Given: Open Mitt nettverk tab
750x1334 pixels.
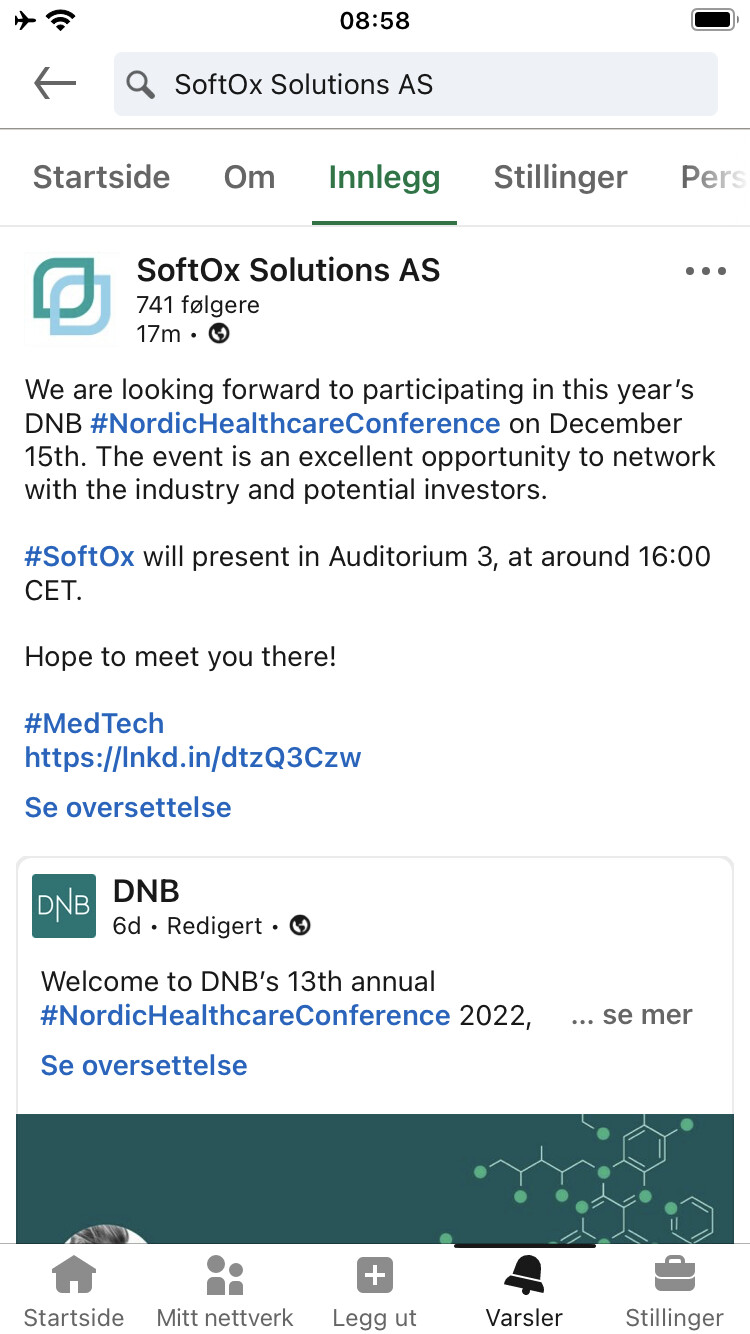Looking at the screenshot, I should (224, 1292).
